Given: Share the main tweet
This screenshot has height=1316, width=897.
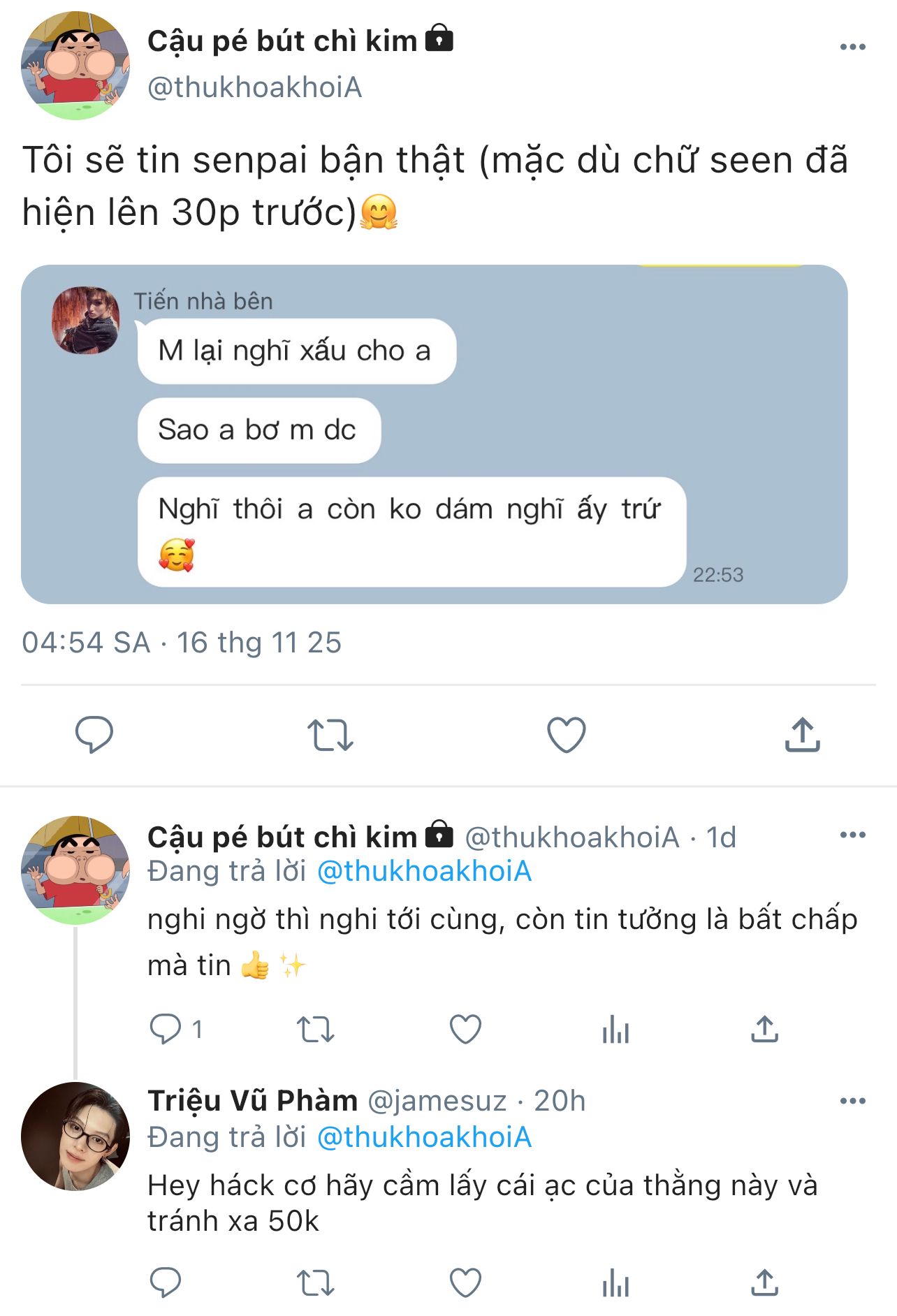Looking at the screenshot, I should pyautogui.click(x=802, y=734).
